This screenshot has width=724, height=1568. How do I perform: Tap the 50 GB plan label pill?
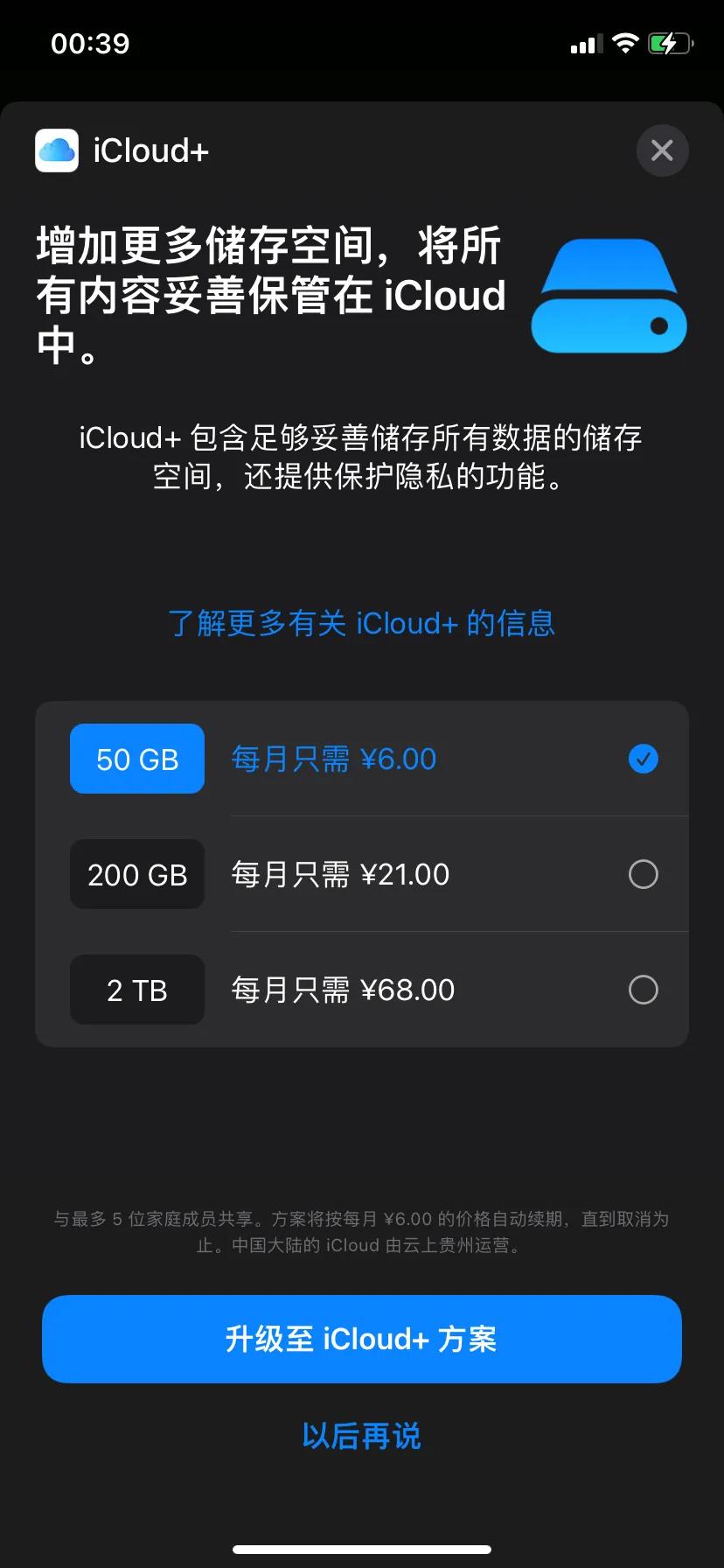136,759
